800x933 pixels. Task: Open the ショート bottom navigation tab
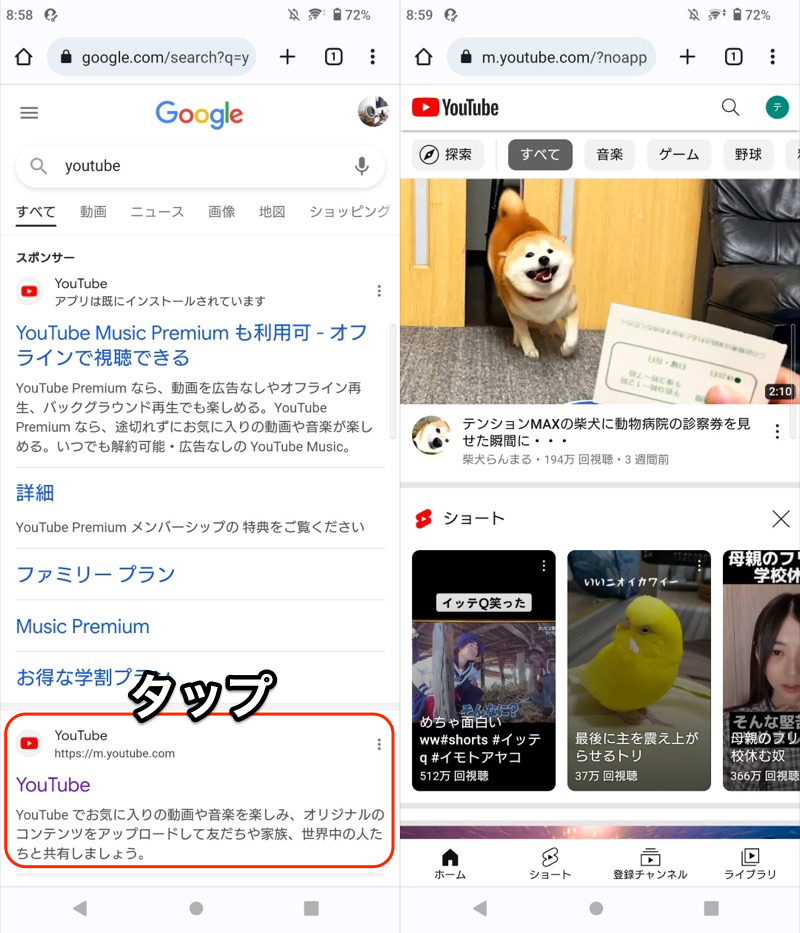(x=550, y=863)
